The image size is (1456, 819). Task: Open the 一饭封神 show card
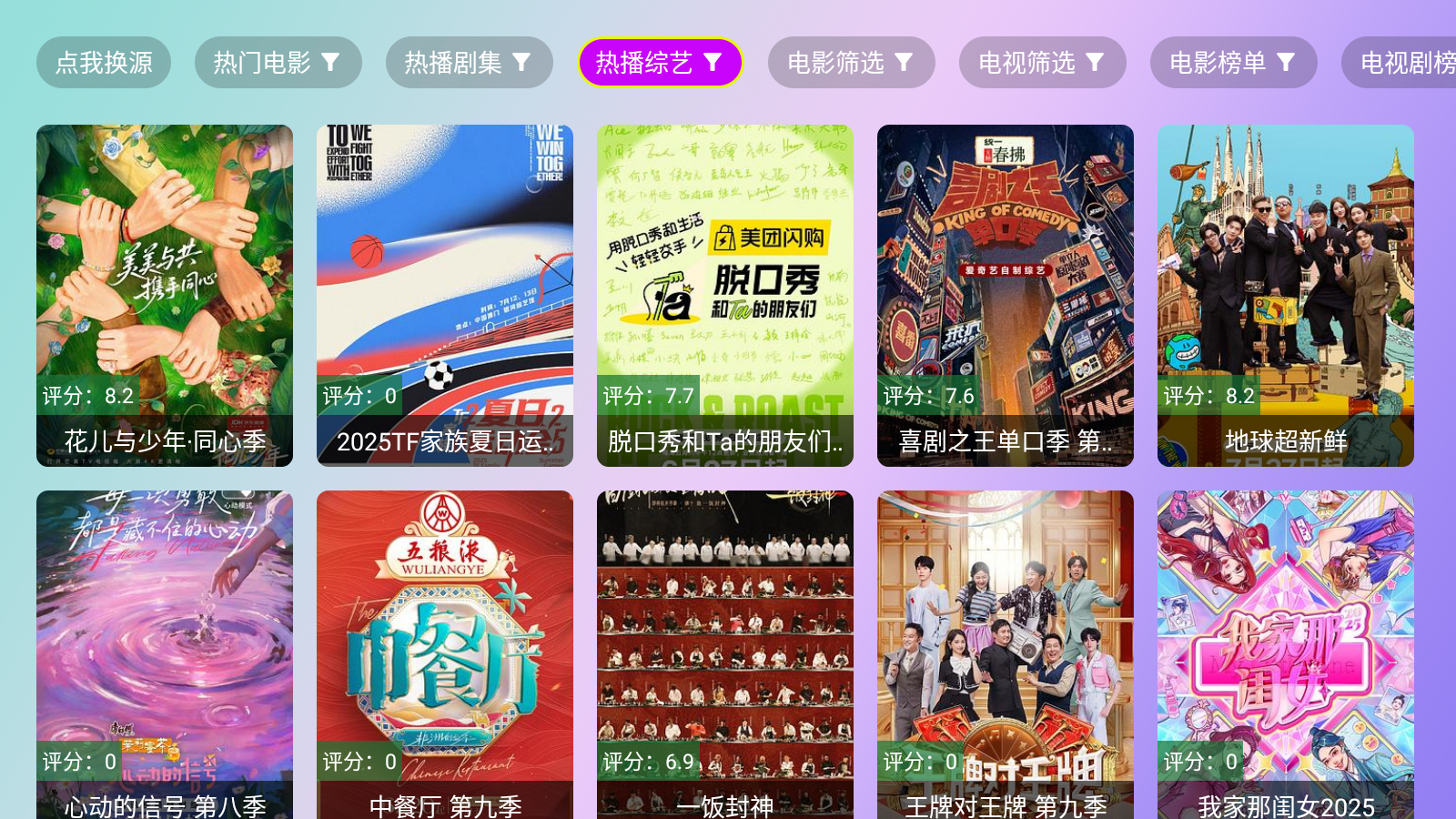pyautogui.click(x=725, y=655)
